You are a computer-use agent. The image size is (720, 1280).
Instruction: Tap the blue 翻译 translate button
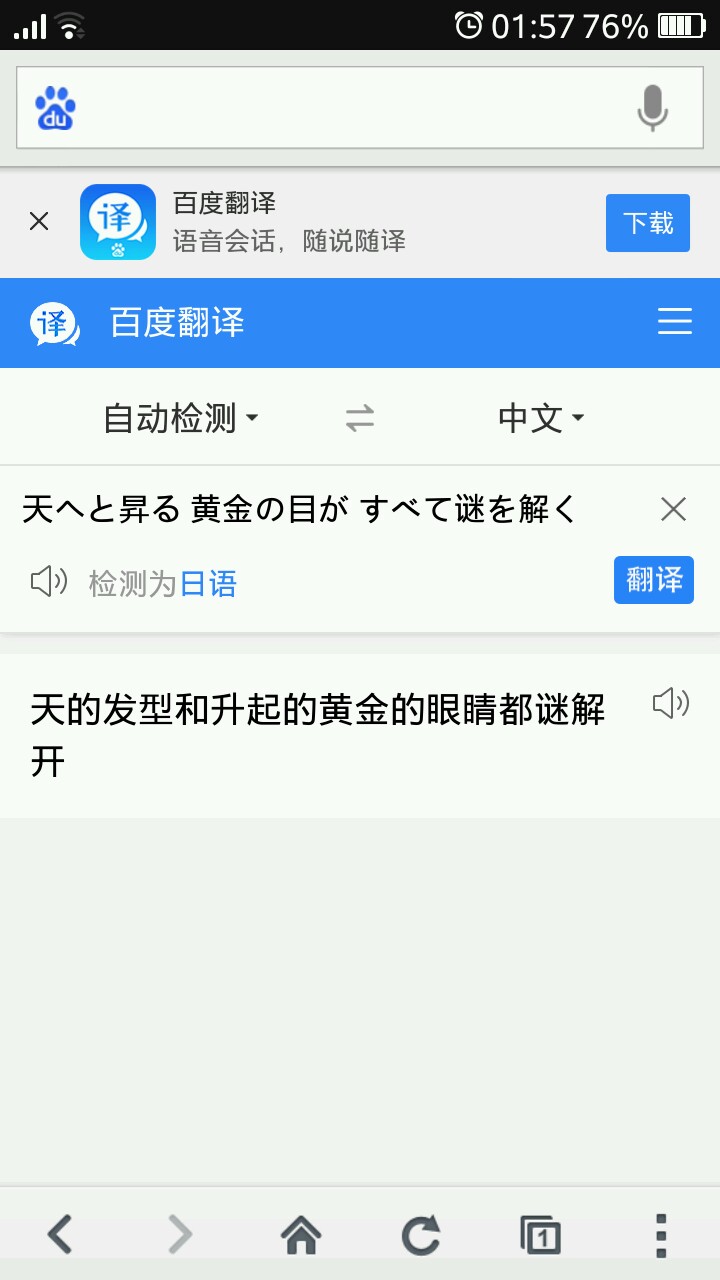tap(653, 580)
